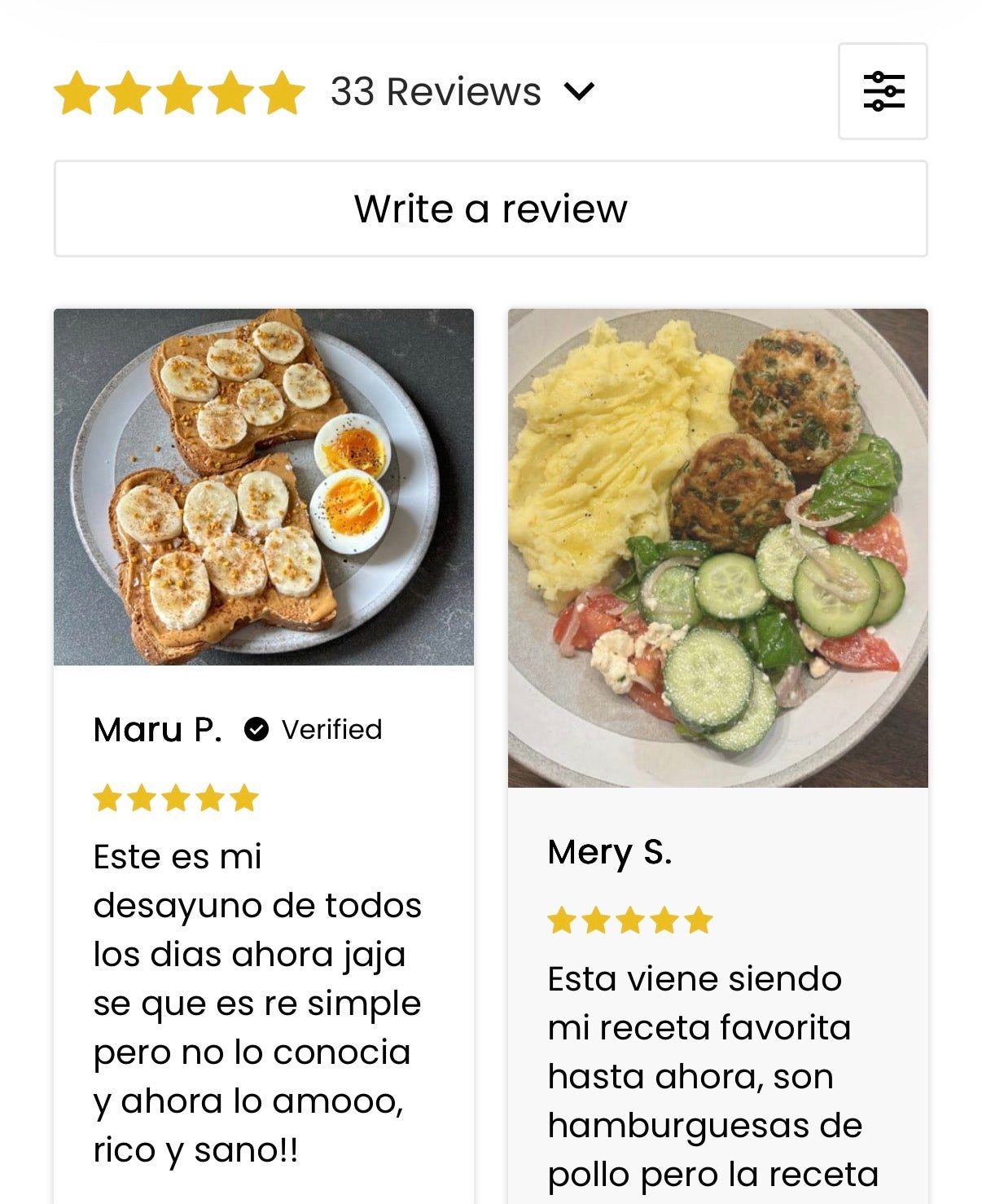The width and height of the screenshot is (982, 1204).
Task: Open Maru P.'s banana toast review photo
Action: 264,486
